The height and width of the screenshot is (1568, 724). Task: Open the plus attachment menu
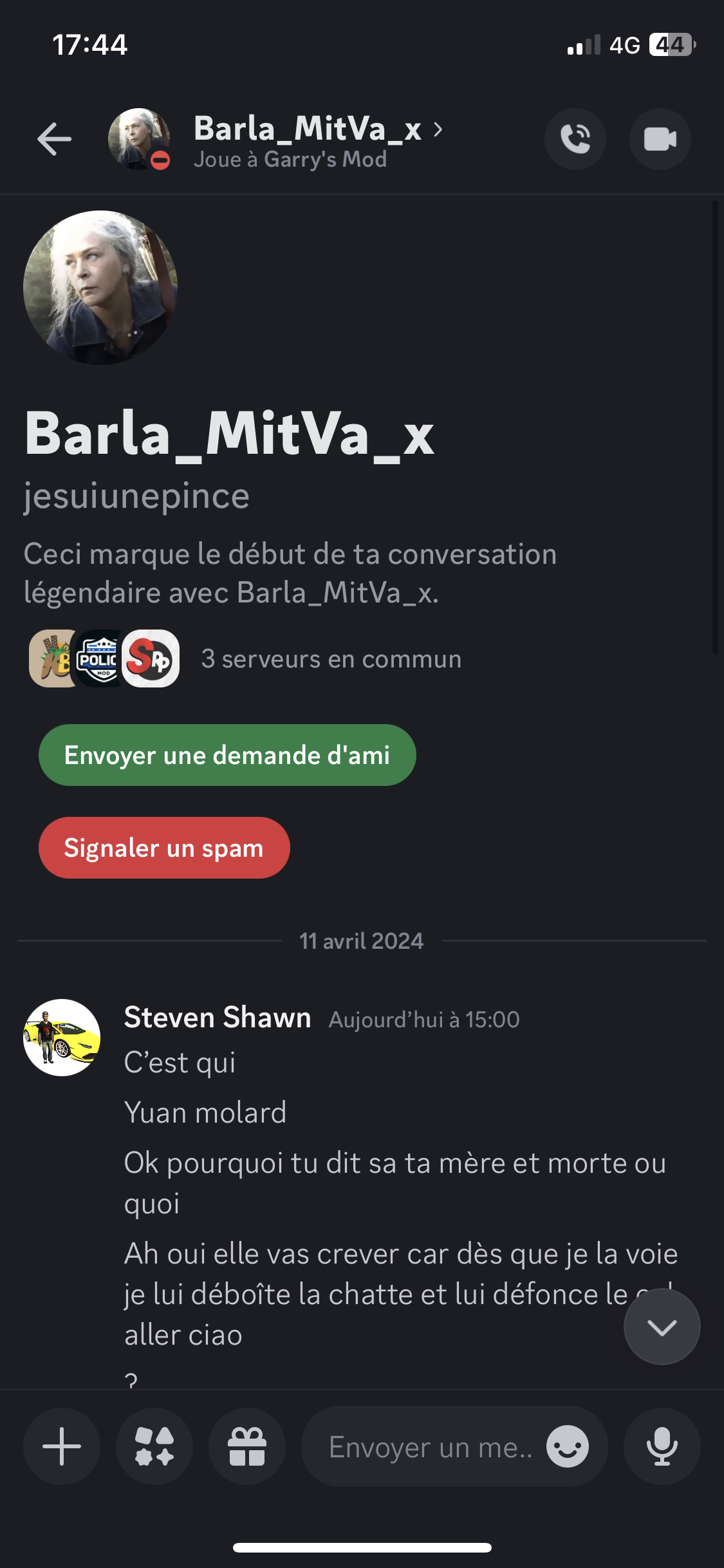pyautogui.click(x=62, y=1446)
